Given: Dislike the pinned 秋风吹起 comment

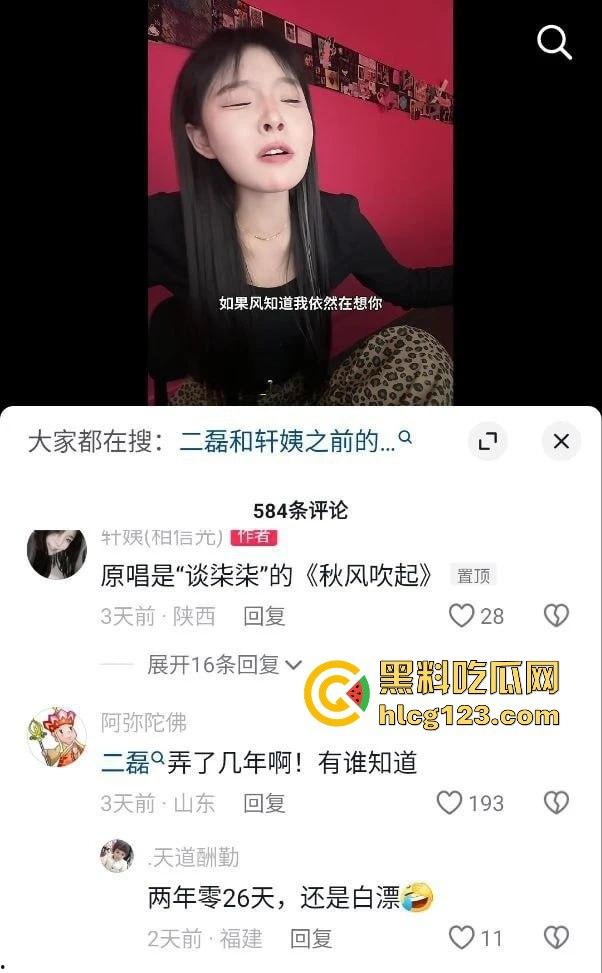Looking at the screenshot, I should 556,616.
